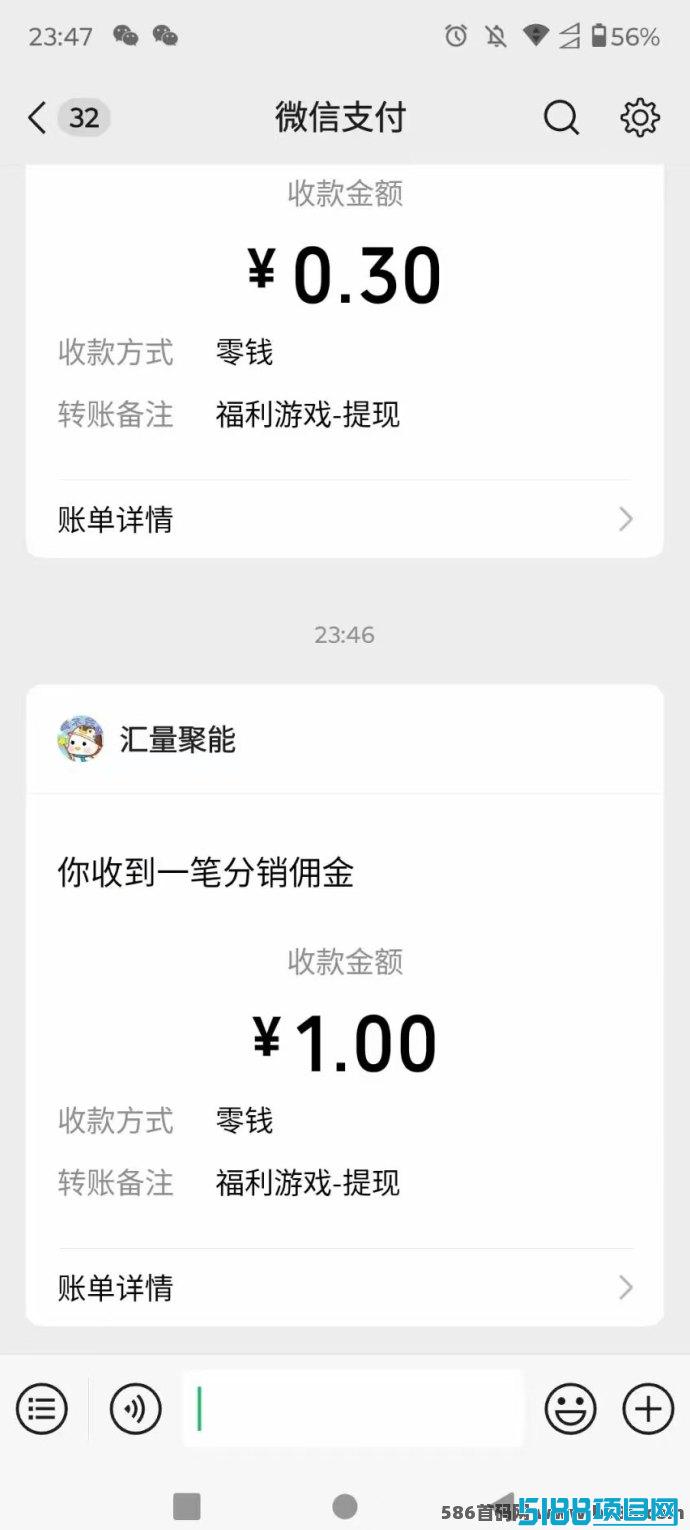The image size is (690, 1530).
Task: Go back using the top-left arrow
Action: pyautogui.click(x=37, y=118)
